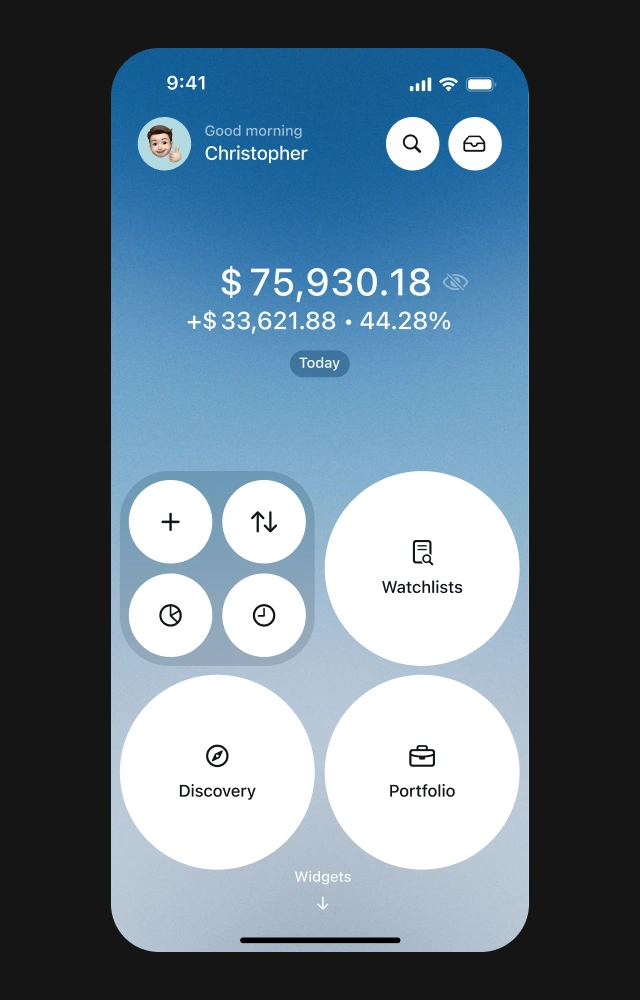Open Watchlists
The image size is (640, 1000).
[422, 568]
